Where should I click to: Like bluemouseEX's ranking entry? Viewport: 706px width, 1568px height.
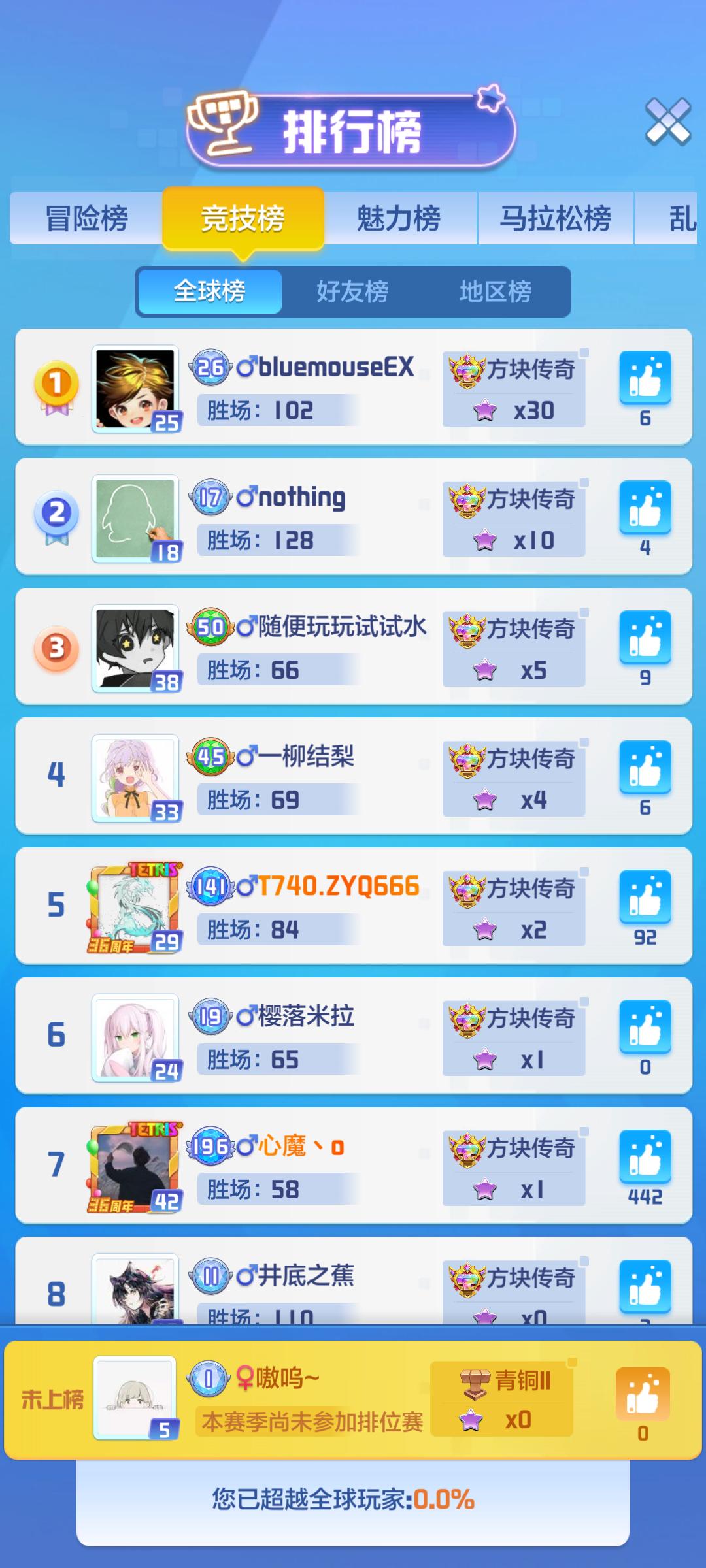645,378
